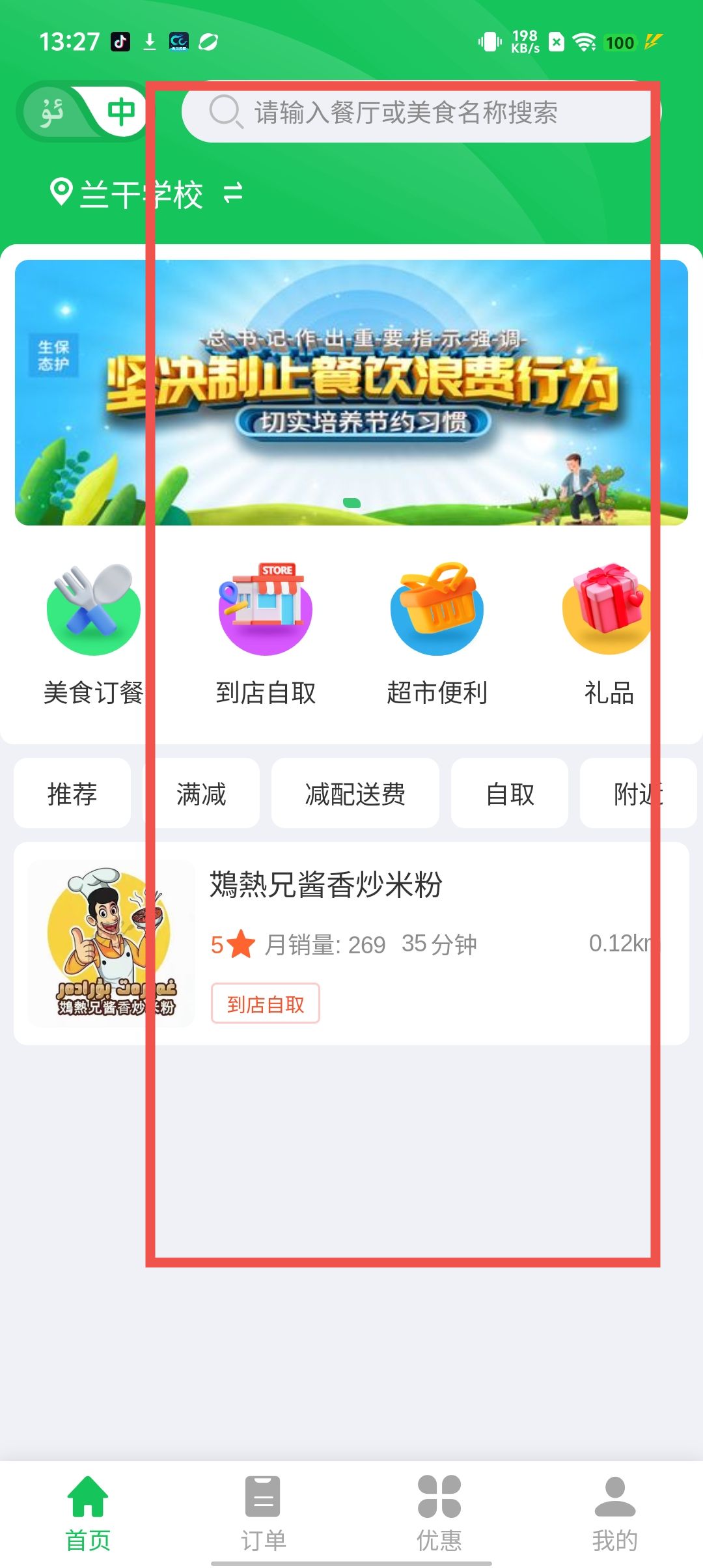Select the 自取 filter chip
Viewport: 703px width, 1568px height.
pos(510,794)
